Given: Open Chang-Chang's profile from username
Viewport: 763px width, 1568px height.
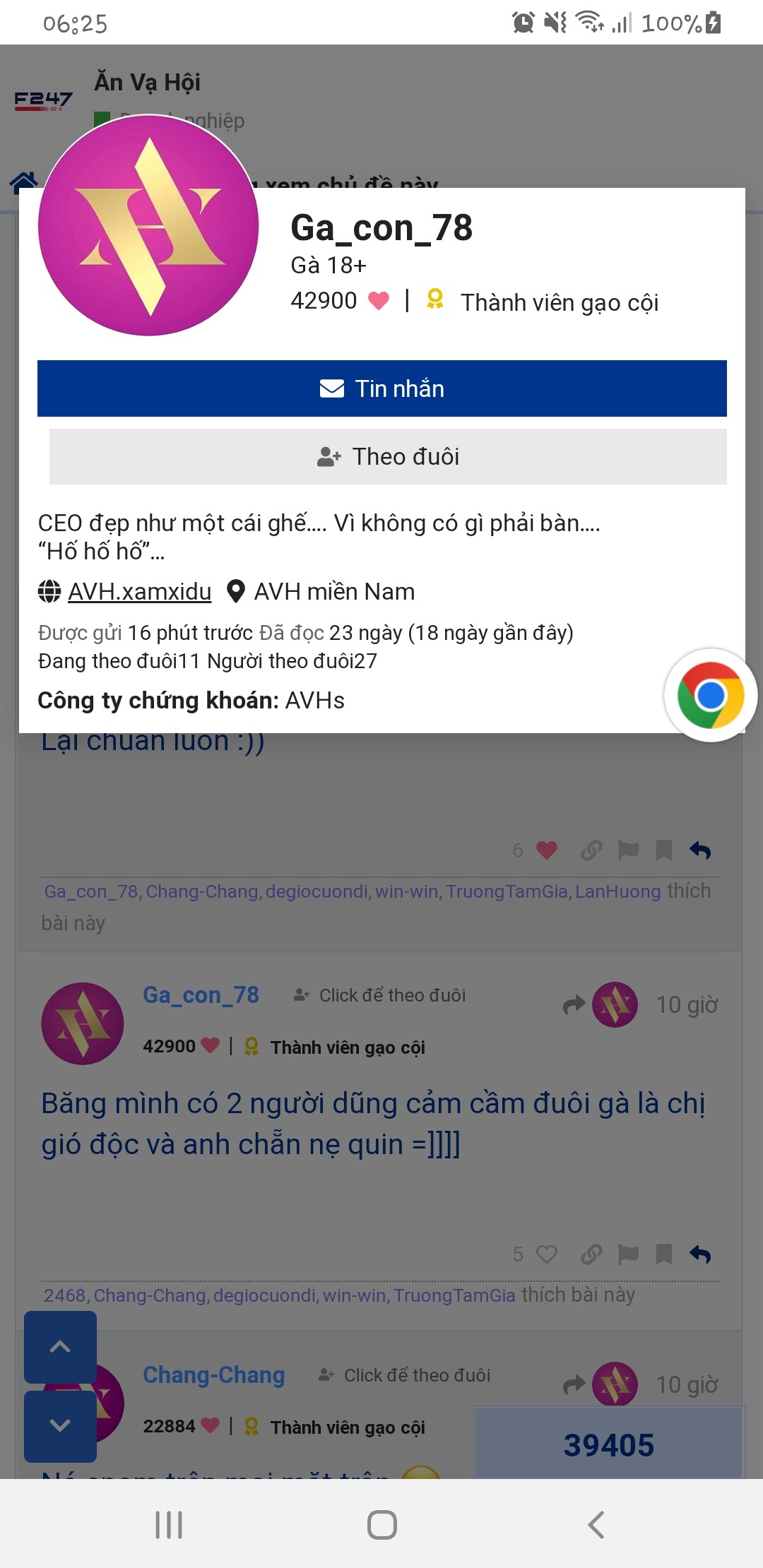Looking at the screenshot, I should [213, 1375].
